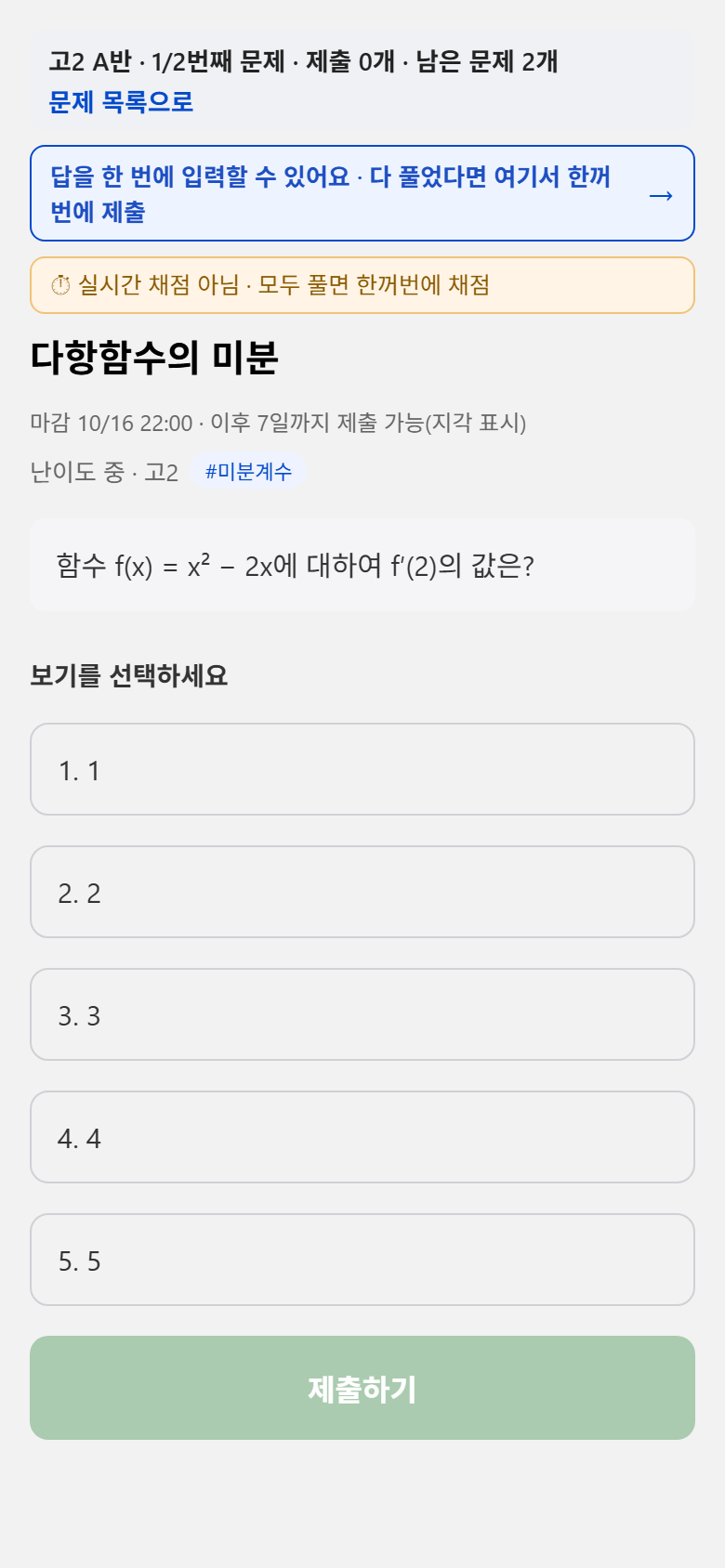Pick answer option 3. 3
The width and height of the screenshot is (725, 1568).
click(x=362, y=1014)
